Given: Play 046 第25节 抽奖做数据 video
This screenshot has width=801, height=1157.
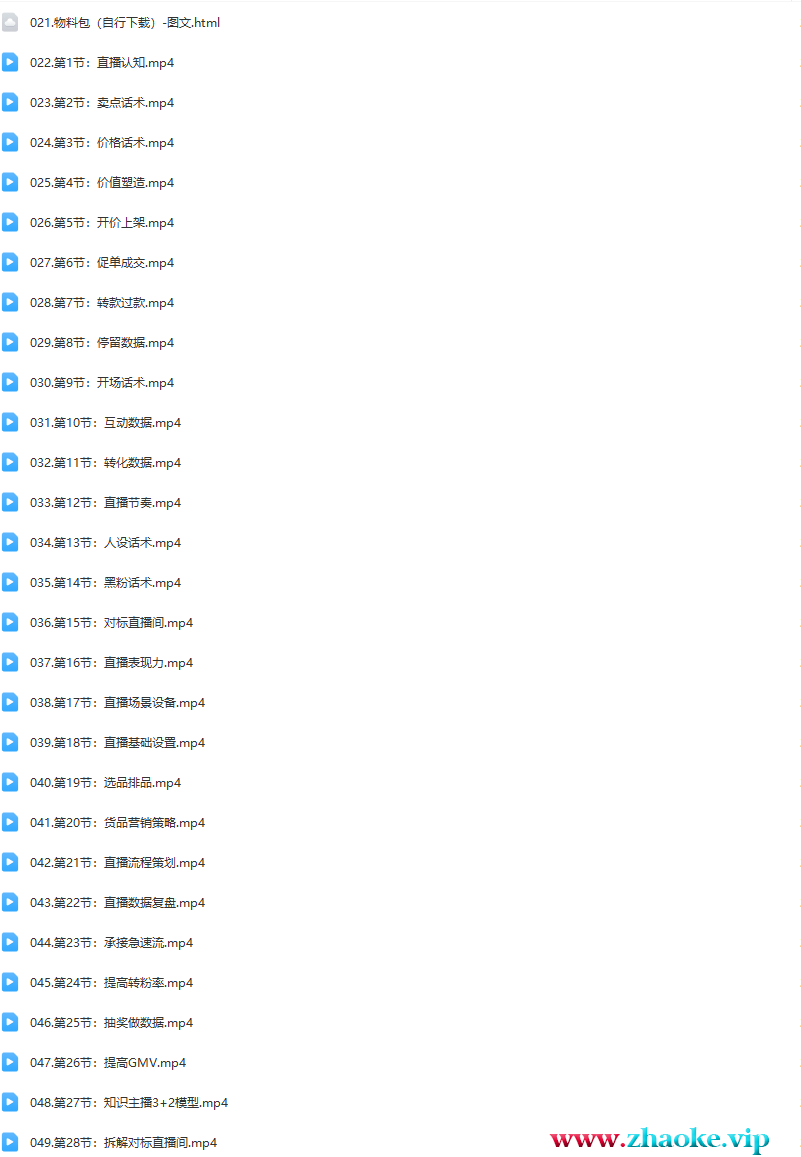Looking at the screenshot, I should point(111,1022).
